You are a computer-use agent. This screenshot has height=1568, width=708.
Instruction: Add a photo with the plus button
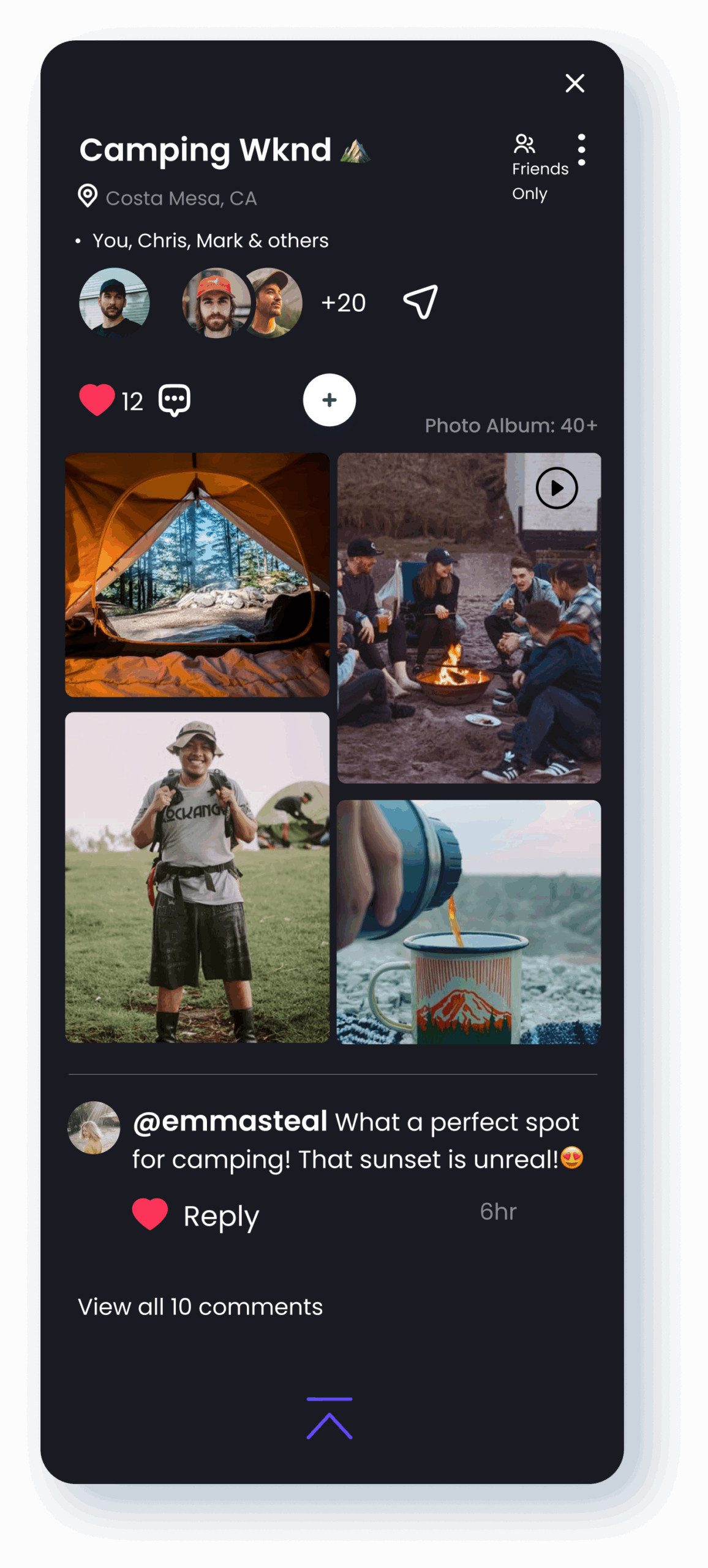tap(330, 400)
